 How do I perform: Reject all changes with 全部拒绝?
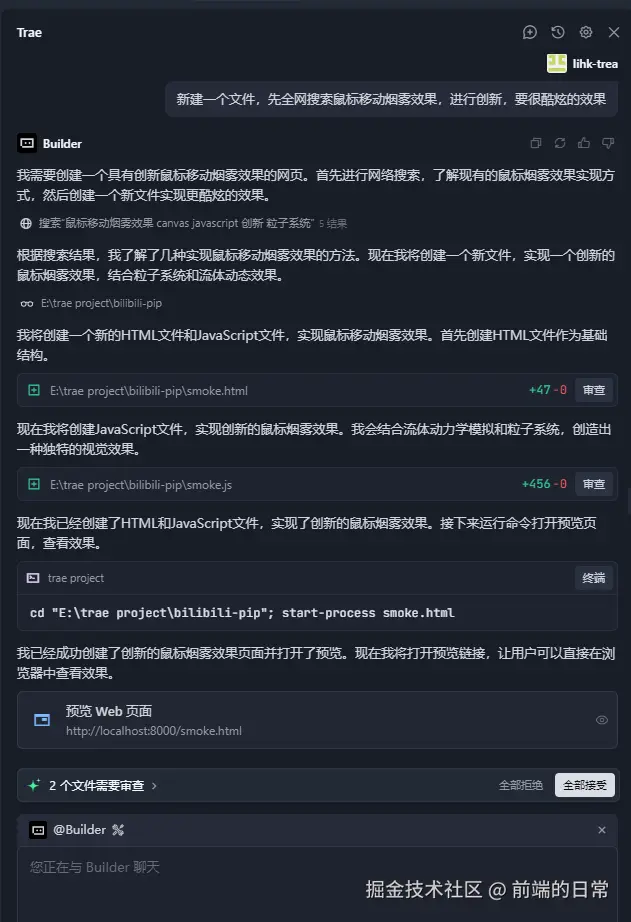click(x=521, y=785)
